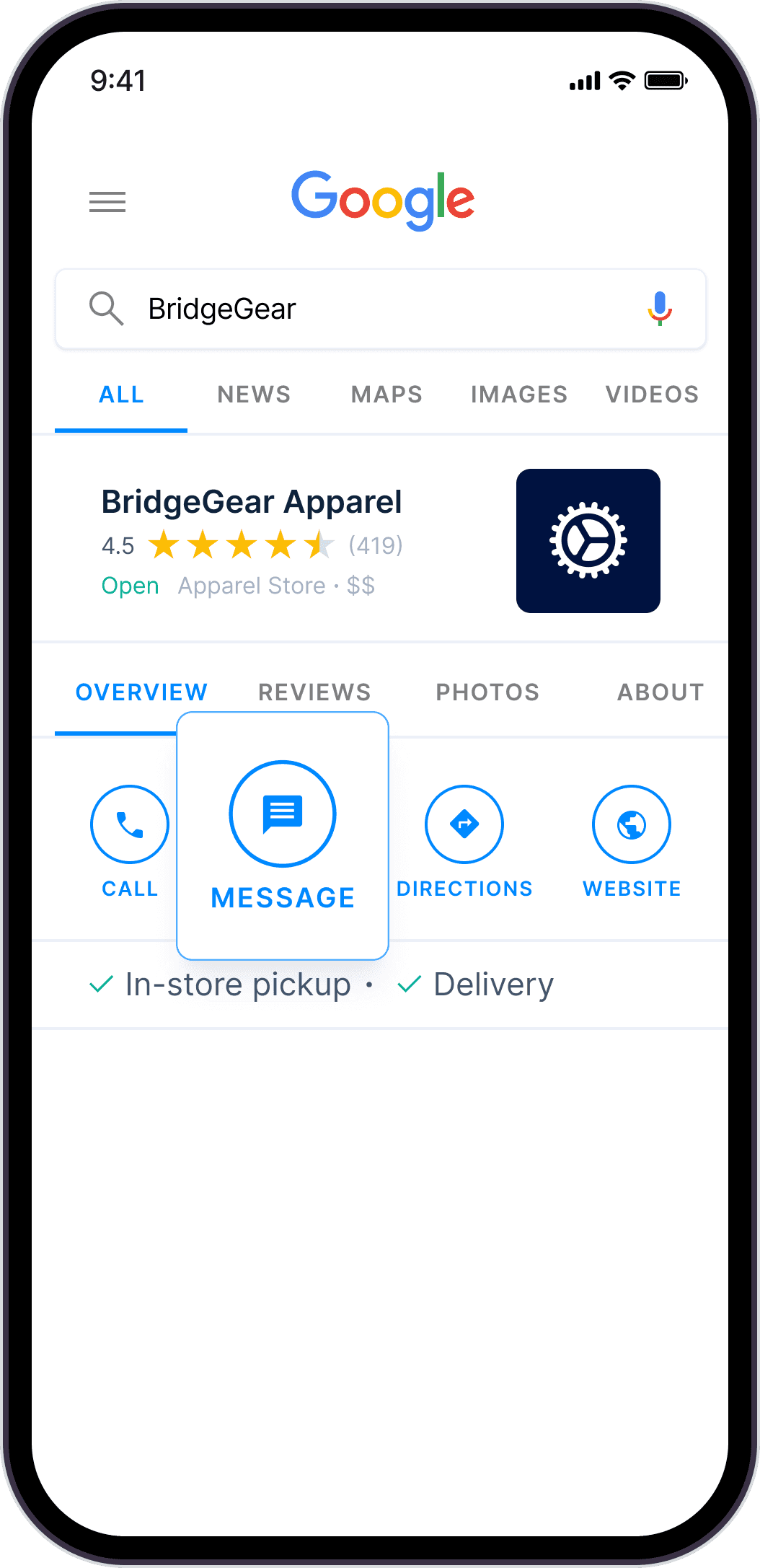Switch to the Maps tab
The height and width of the screenshot is (1568, 760).
click(386, 395)
